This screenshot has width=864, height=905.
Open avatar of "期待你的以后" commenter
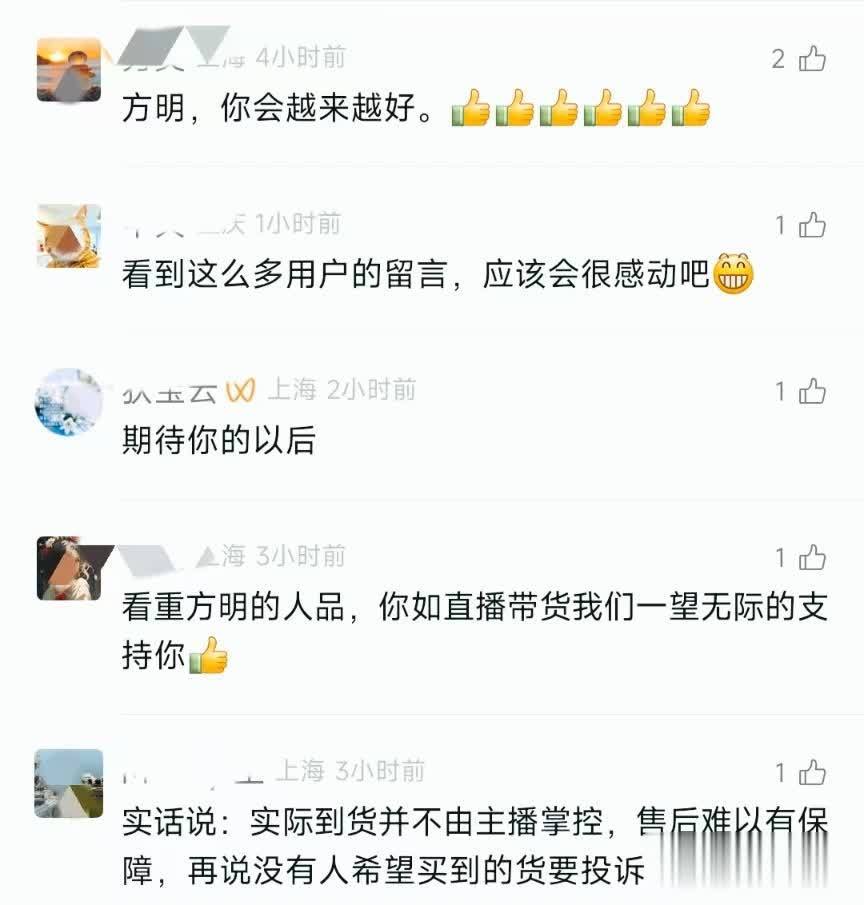69,402
